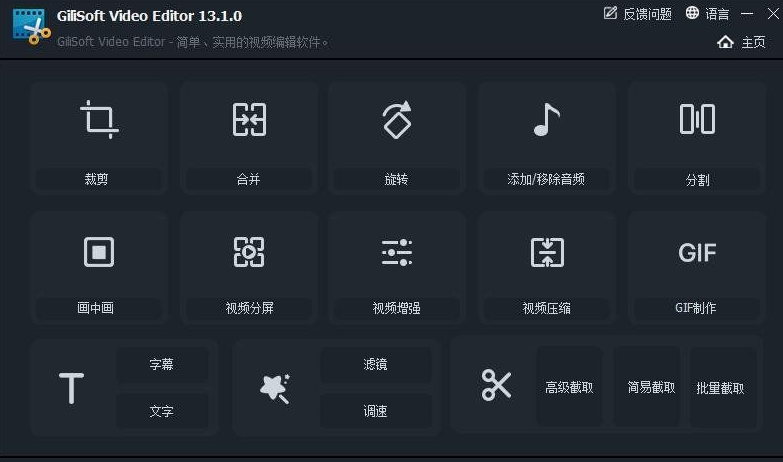The image size is (783, 462).
Task: Open the 视频增强 enhancement tool
Action: pyautogui.click(x=397, y=267)
